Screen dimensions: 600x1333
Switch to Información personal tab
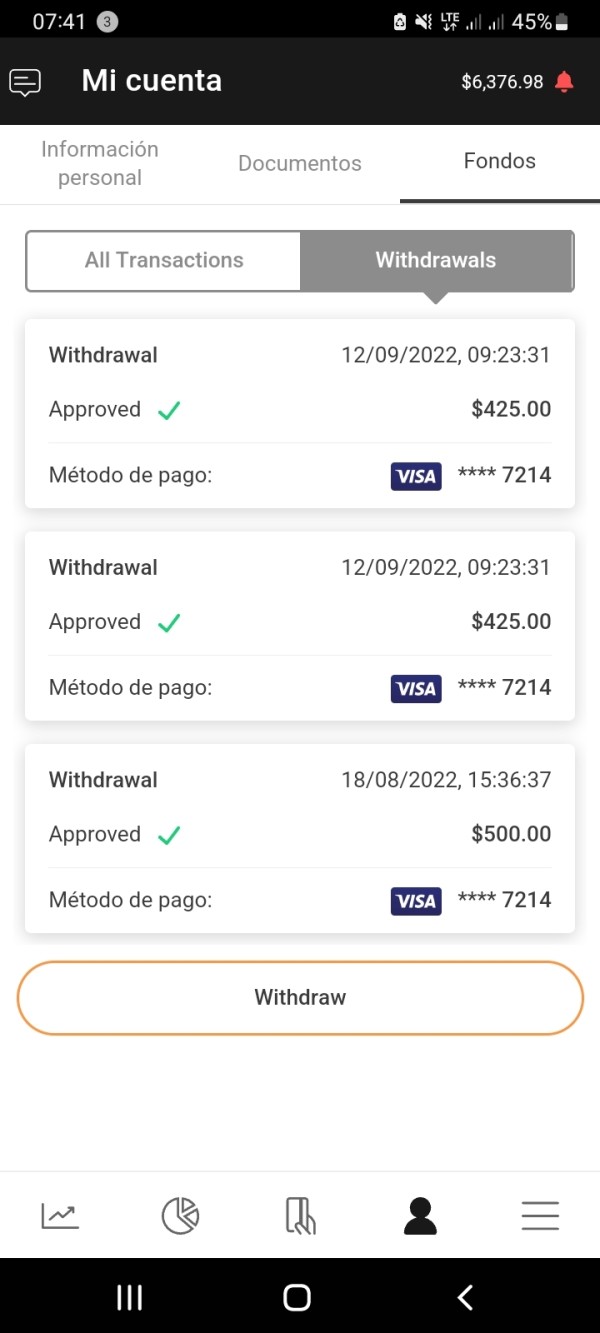coord(100,163)
